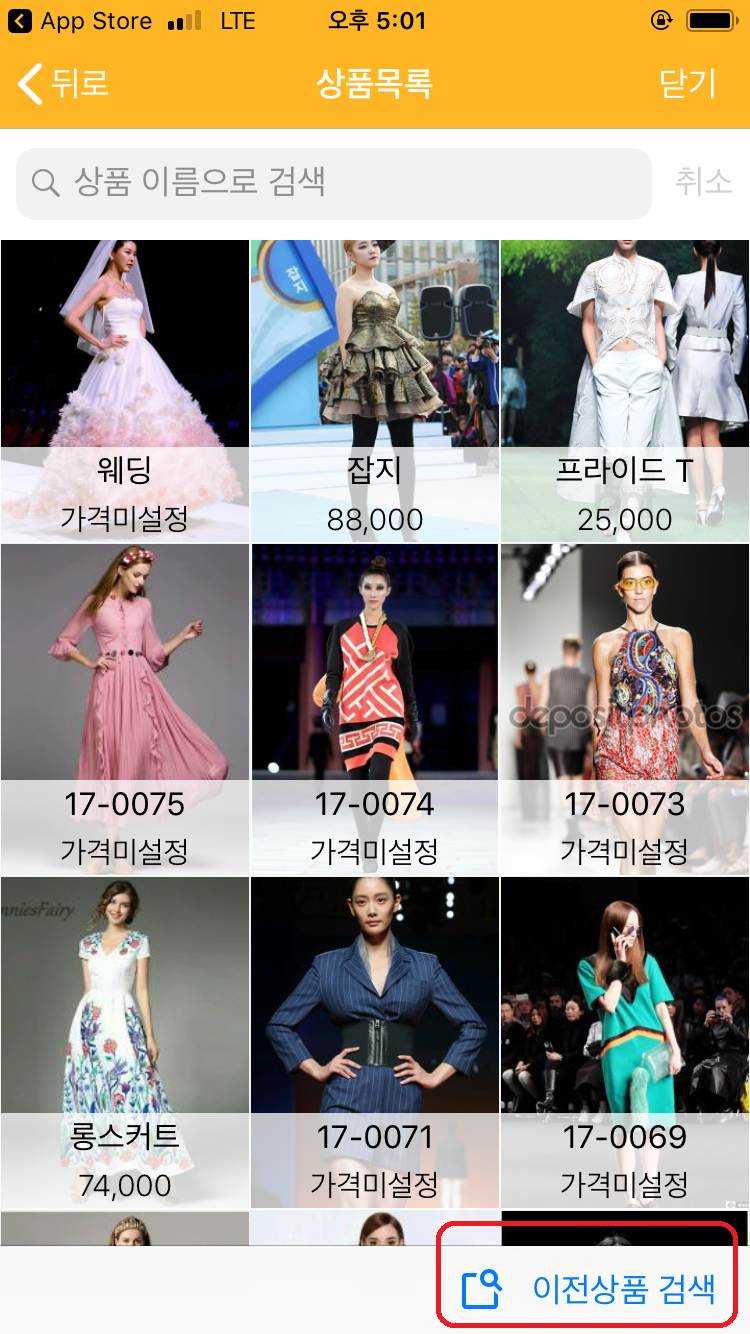
Task: Select the 프라이드 T product
Action: click(625, 390)
